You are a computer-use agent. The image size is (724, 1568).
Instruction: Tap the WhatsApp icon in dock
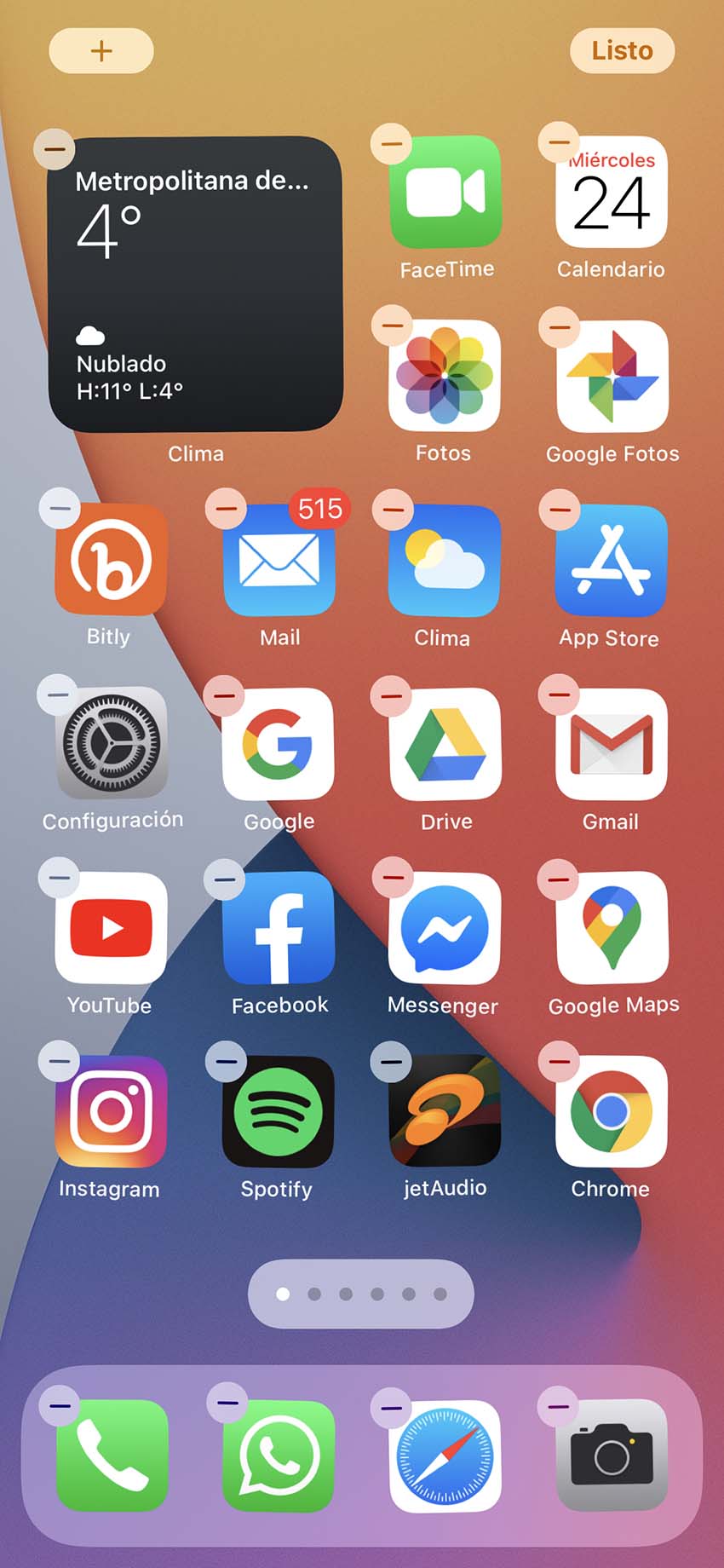point(278,1456)
